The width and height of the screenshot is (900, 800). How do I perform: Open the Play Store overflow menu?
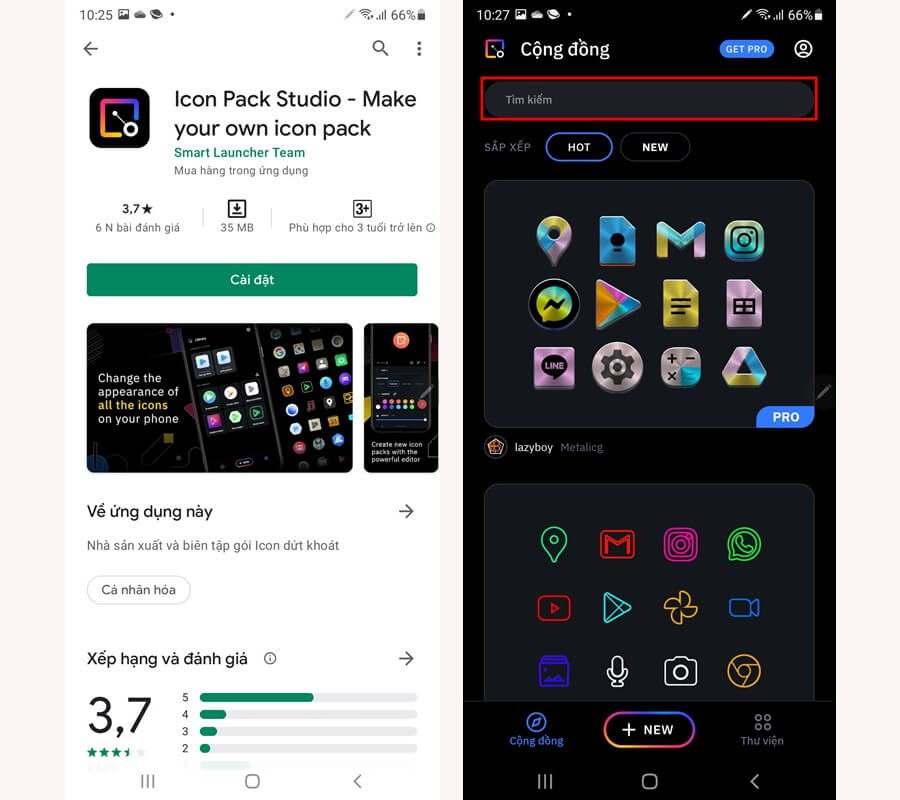[419, 48]
